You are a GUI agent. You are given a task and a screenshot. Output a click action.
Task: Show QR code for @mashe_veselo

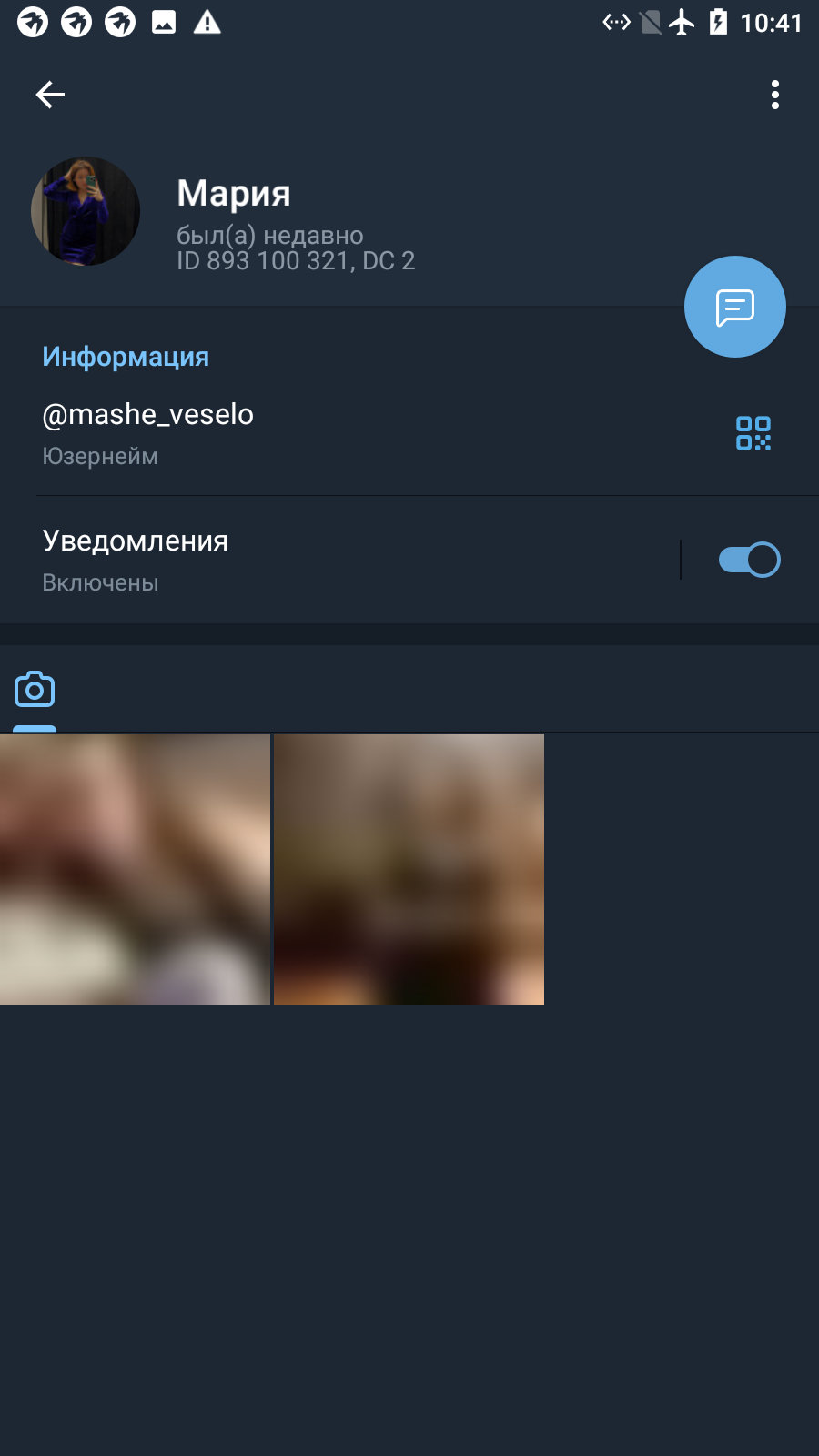tap(753, 433)
